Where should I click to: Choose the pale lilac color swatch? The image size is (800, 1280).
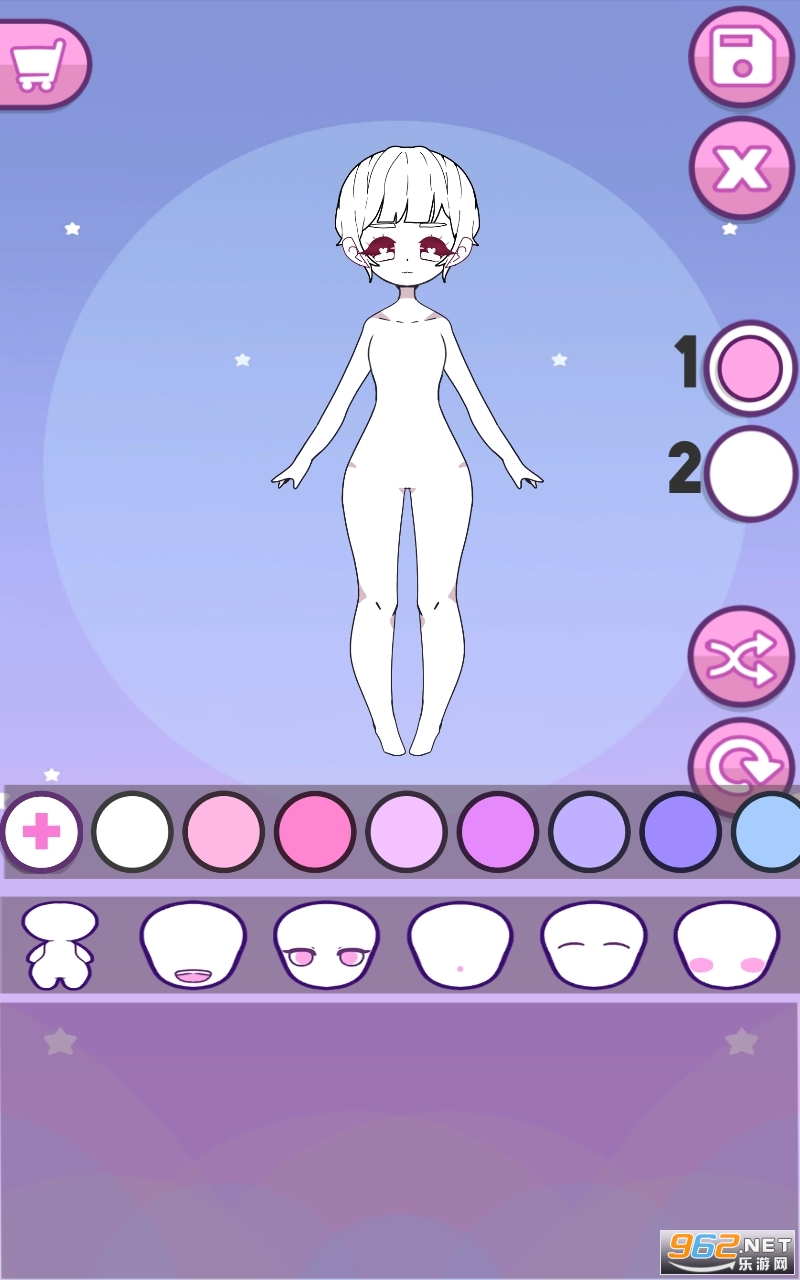click(x=406, y=832)
